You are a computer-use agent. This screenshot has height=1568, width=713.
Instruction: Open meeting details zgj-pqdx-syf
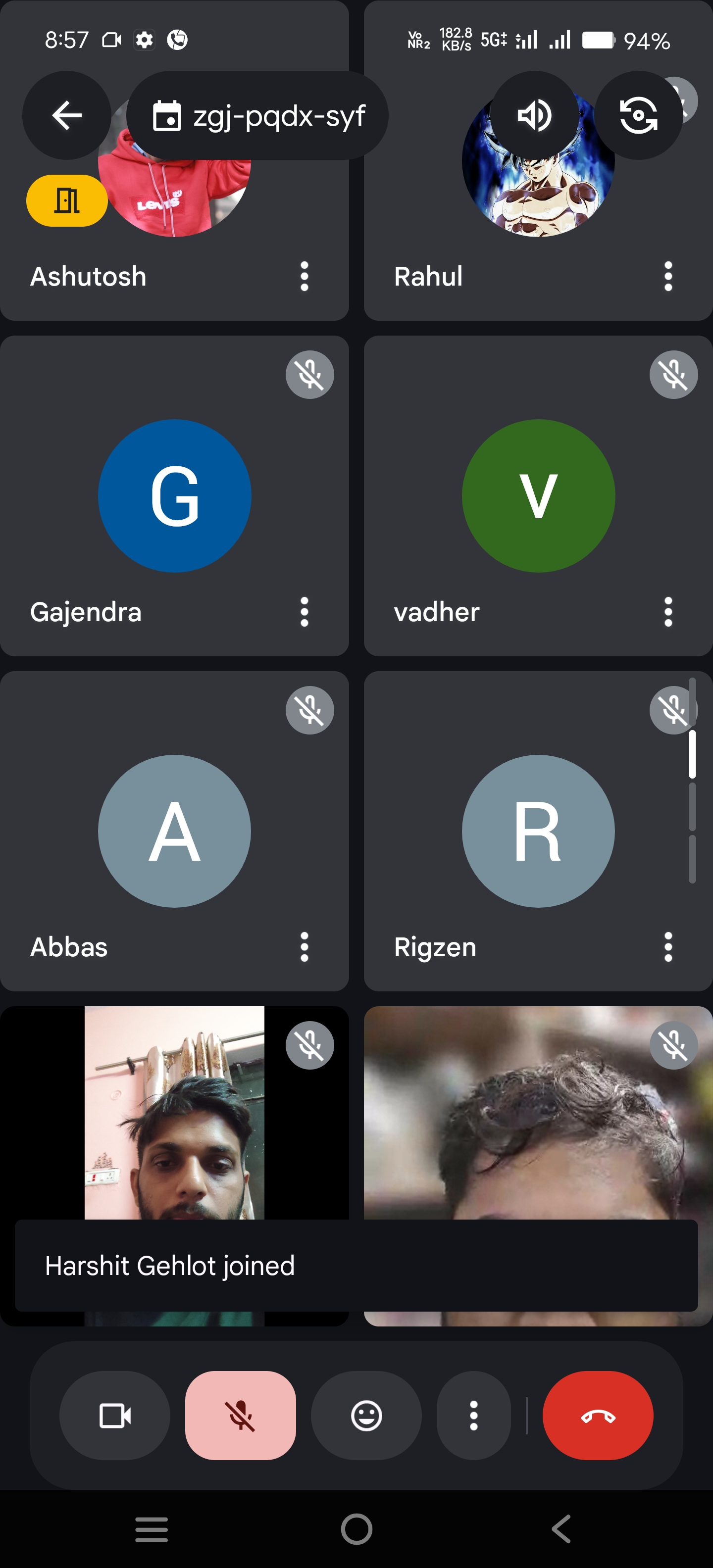click(x=257, y=116)
